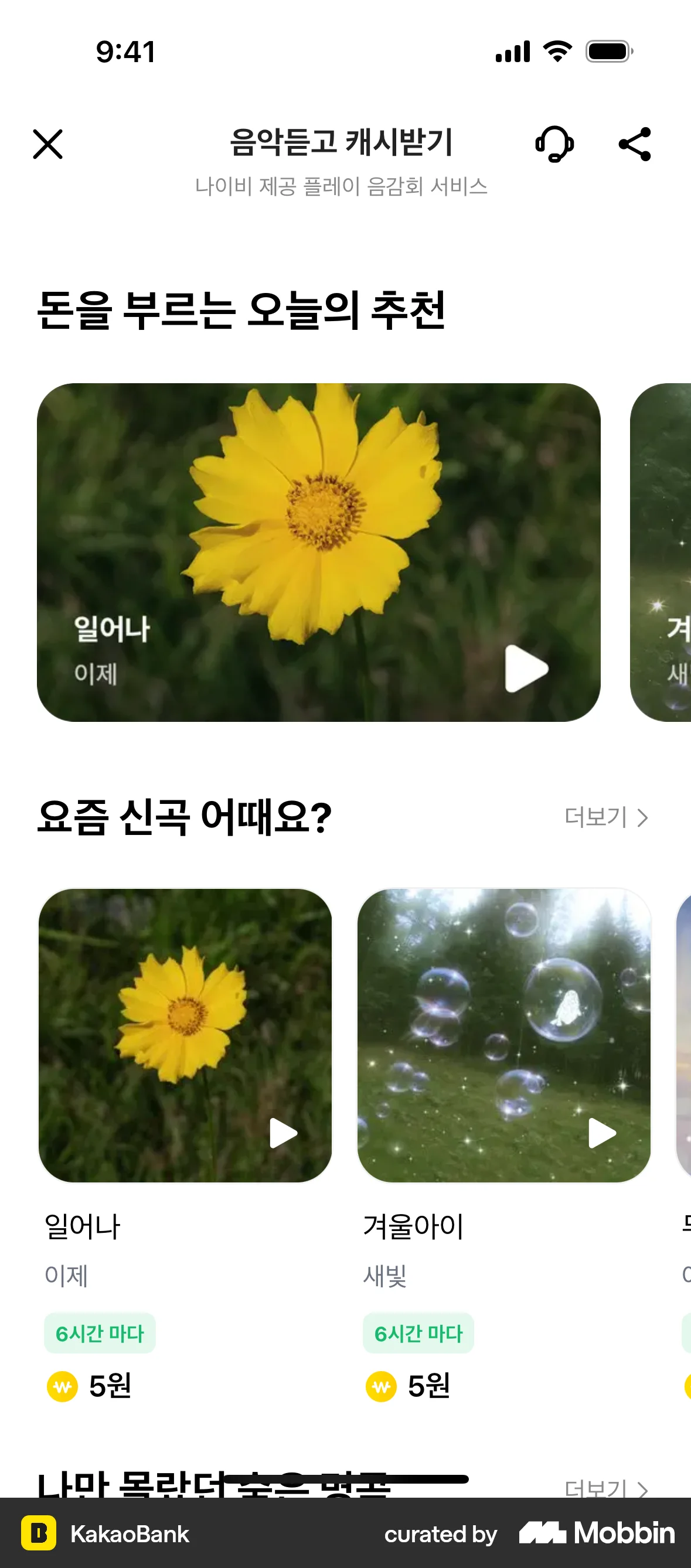Viewport: 691px width, 1568px height.
Task: Tap the share icon in the header
Action: click(634, 144)
